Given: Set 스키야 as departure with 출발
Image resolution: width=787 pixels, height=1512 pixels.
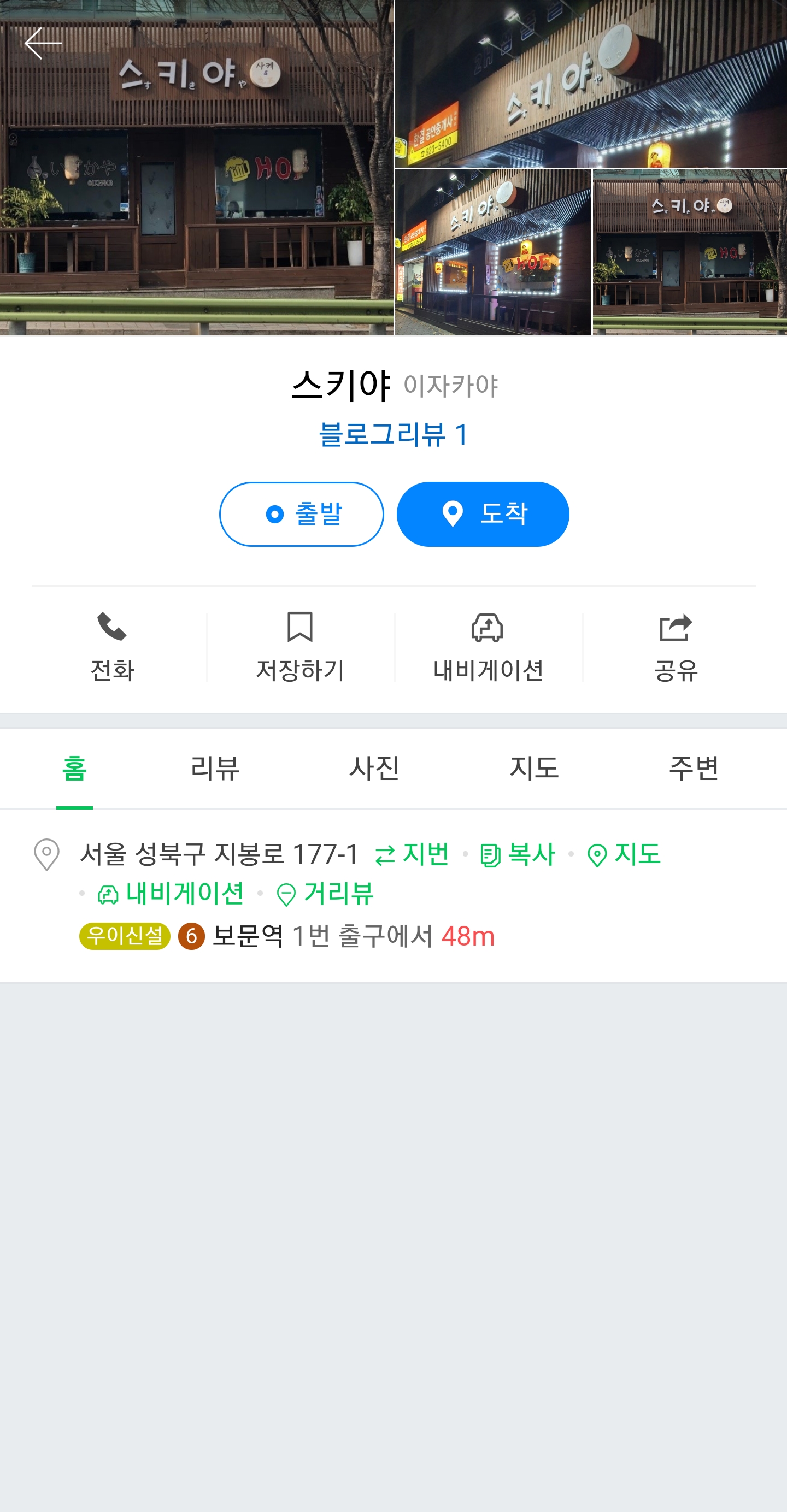Looking at the screenshot, I should (x=301, y=514).
